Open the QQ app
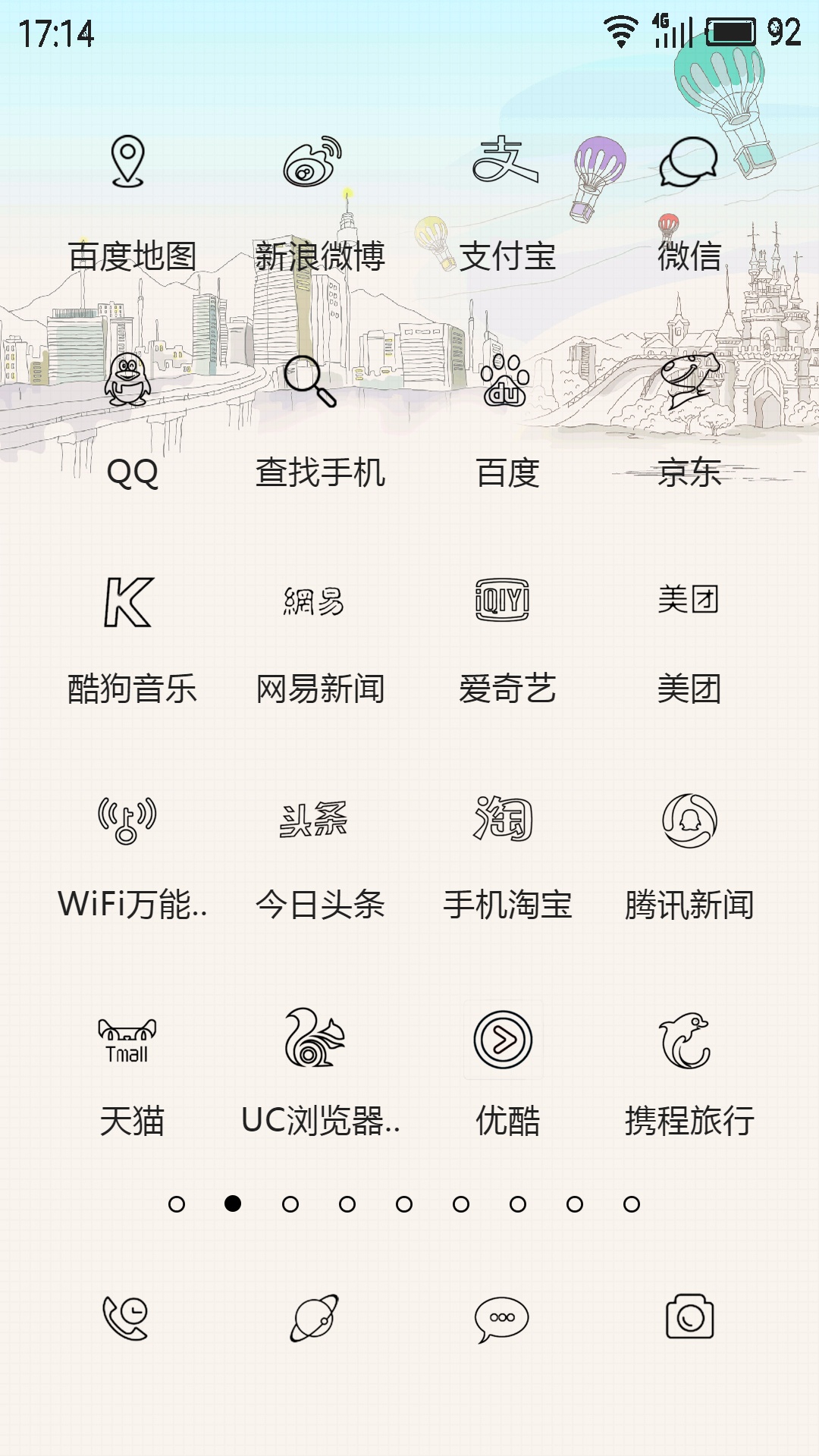The width and height of the screenshot is (819, 1456). [128, 379]
